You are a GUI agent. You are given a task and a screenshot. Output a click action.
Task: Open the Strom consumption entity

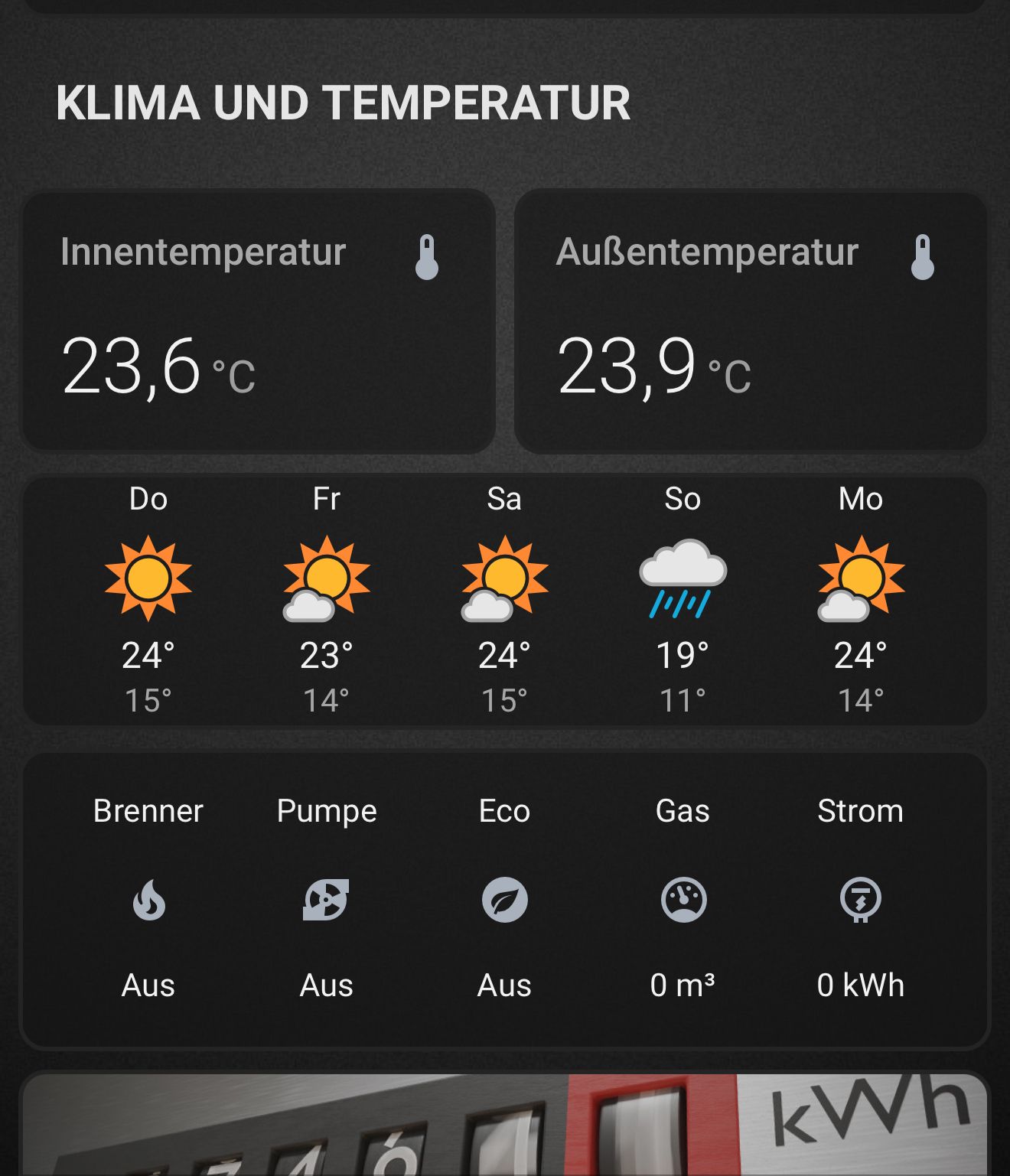tap(860, 899)
